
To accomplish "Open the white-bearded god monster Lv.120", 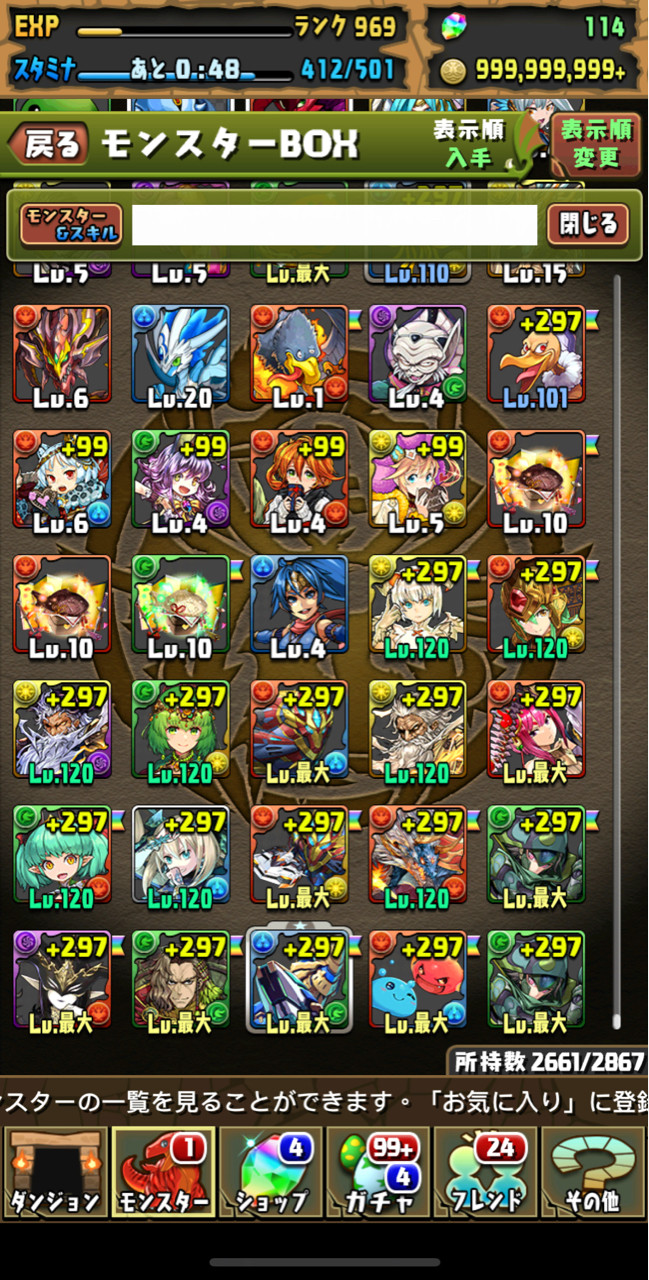I will pos(417,730).
